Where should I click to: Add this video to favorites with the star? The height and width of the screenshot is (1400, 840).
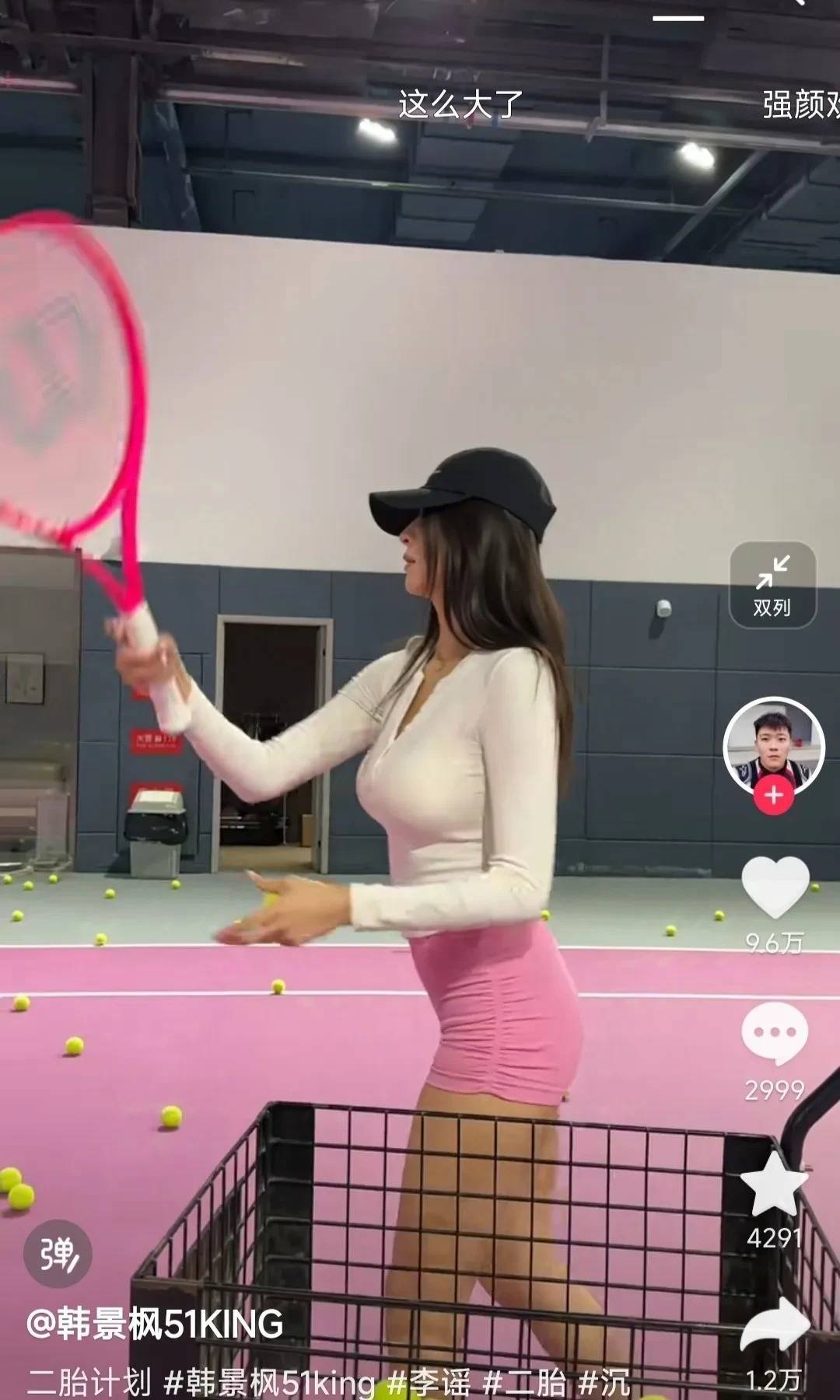pyautogui.click(x=774, y=1185)
